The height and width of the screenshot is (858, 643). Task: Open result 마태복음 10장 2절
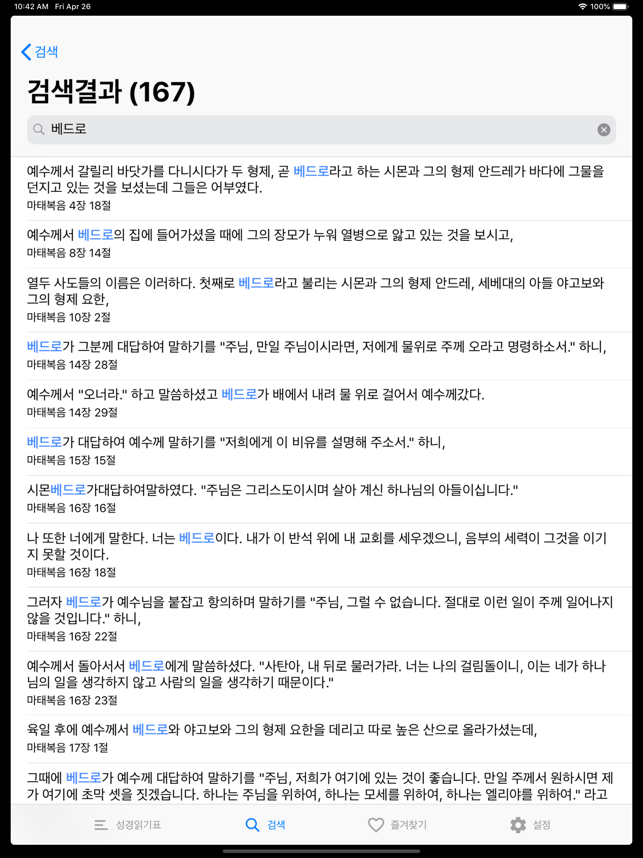320,300
